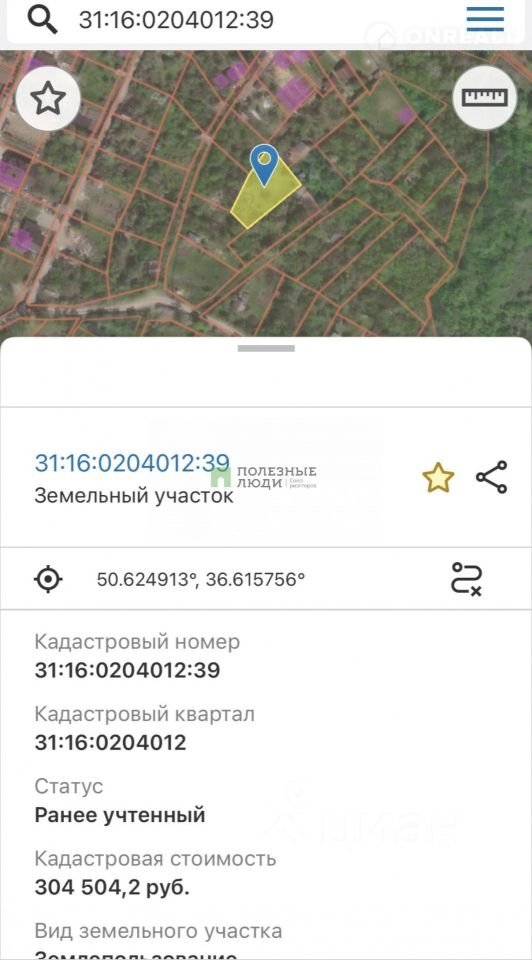Share the land plot info
Viewport: 532px width, 960px height.
click(x=492, y=477)
